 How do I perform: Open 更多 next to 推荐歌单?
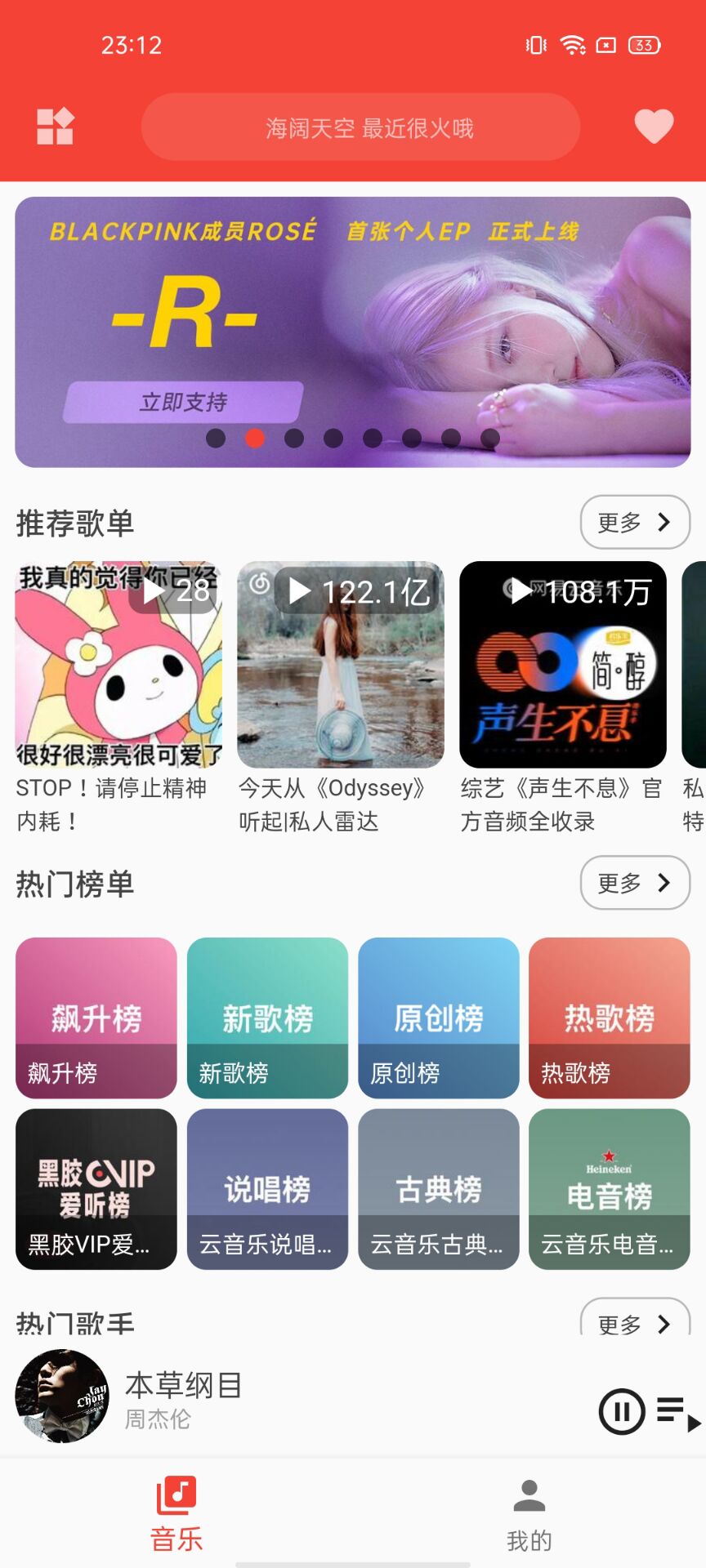(635, 522)
